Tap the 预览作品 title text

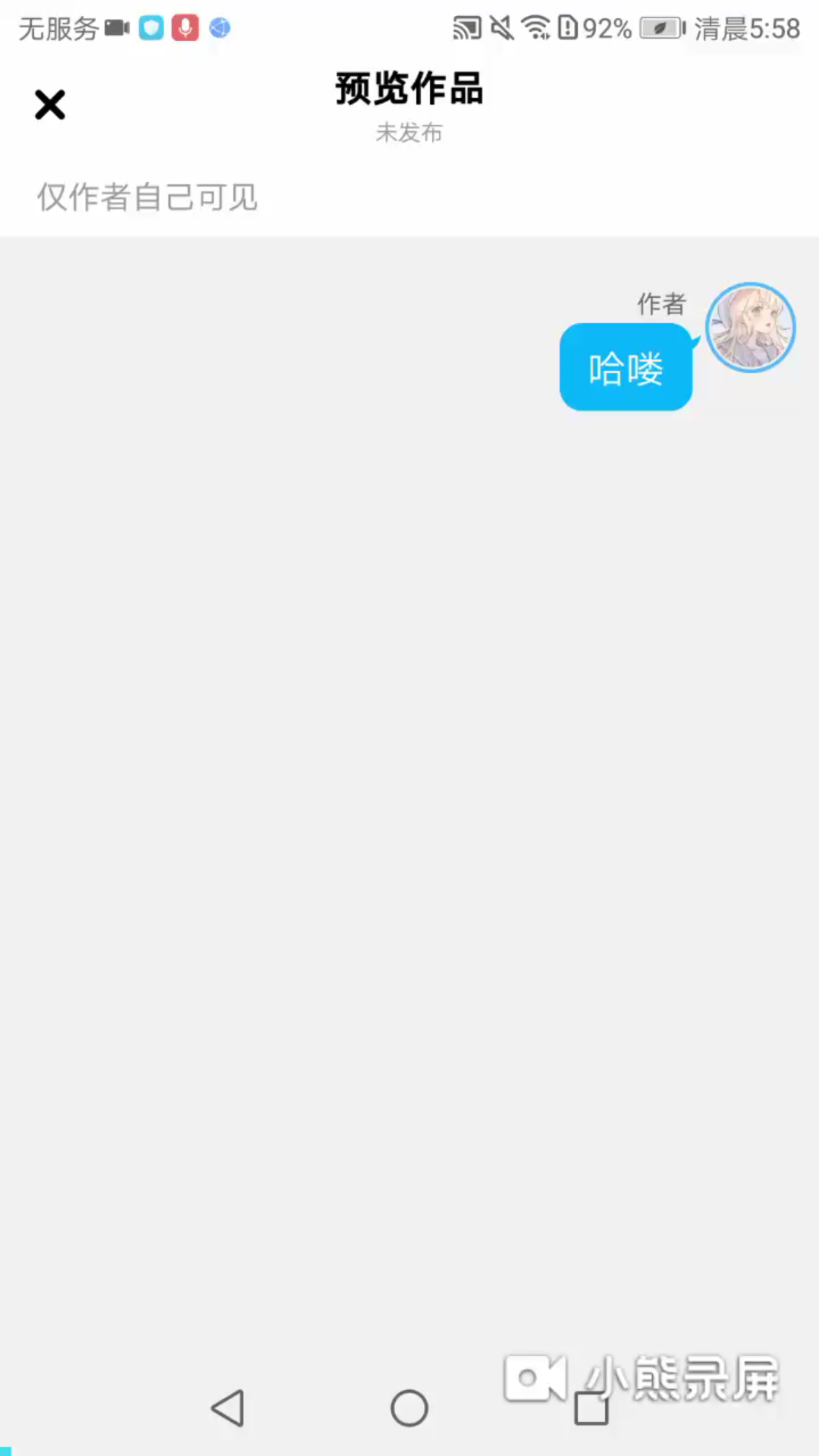point(409,89)
